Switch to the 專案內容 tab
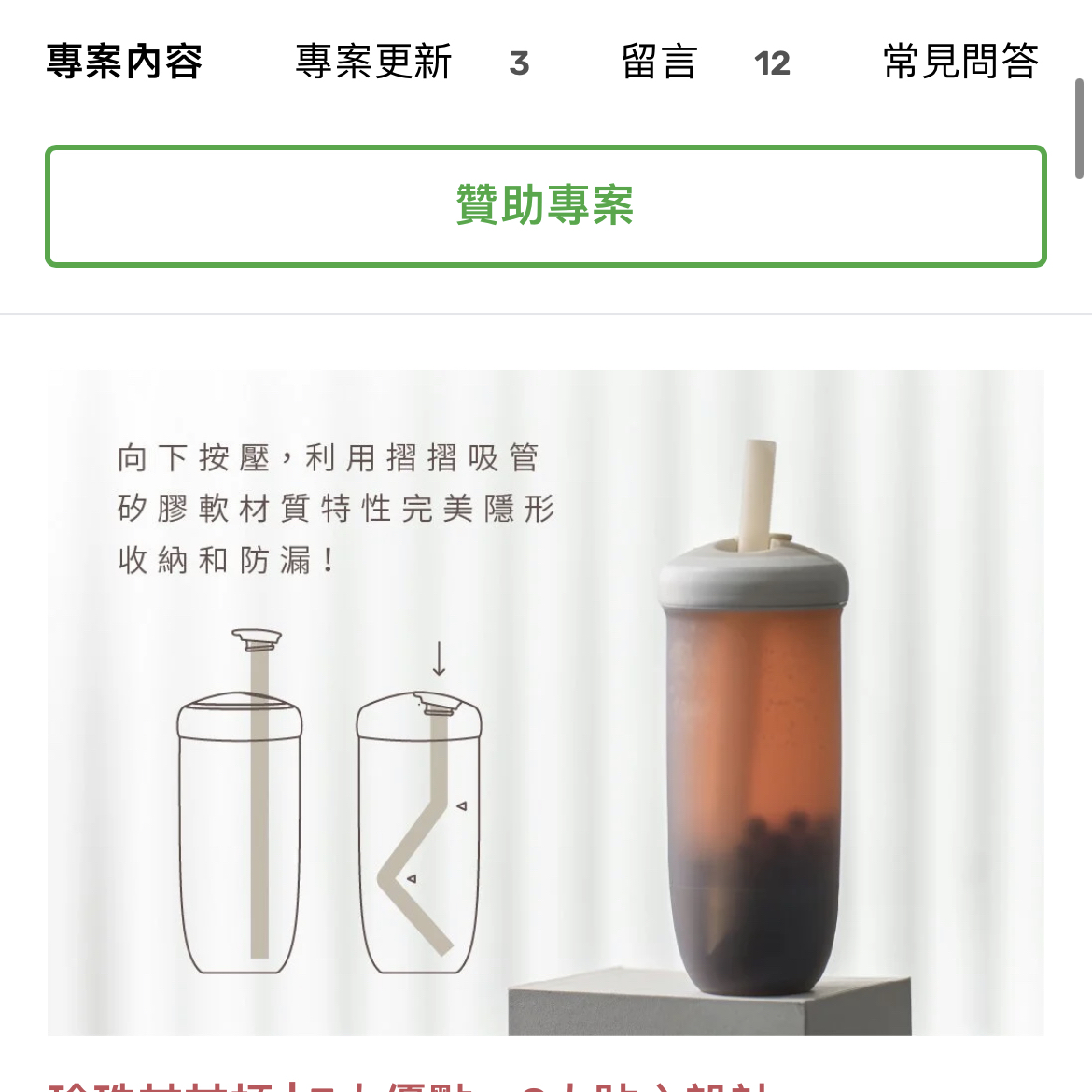1092x1092 pixels. pos(124,62)
